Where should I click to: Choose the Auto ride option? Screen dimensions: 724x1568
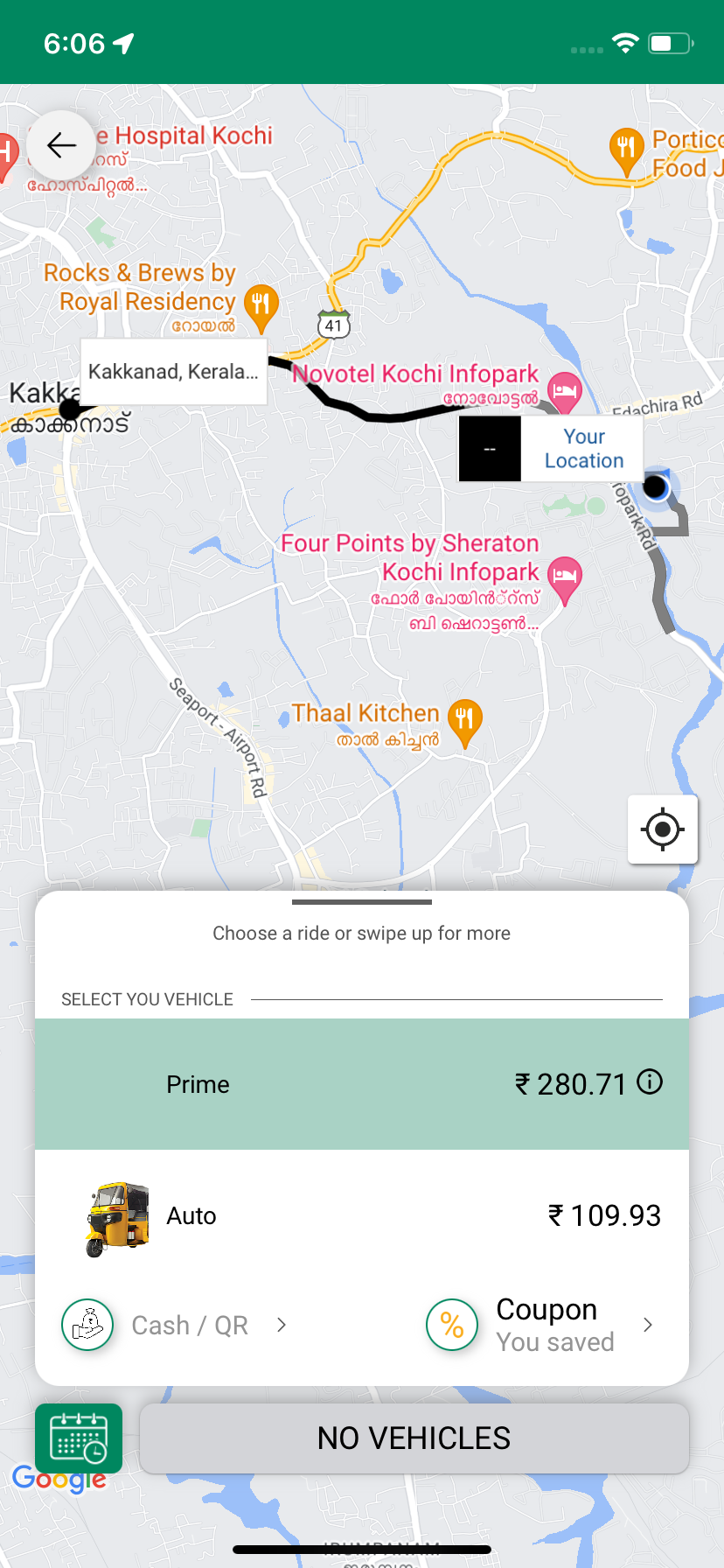click(361, 1215)
